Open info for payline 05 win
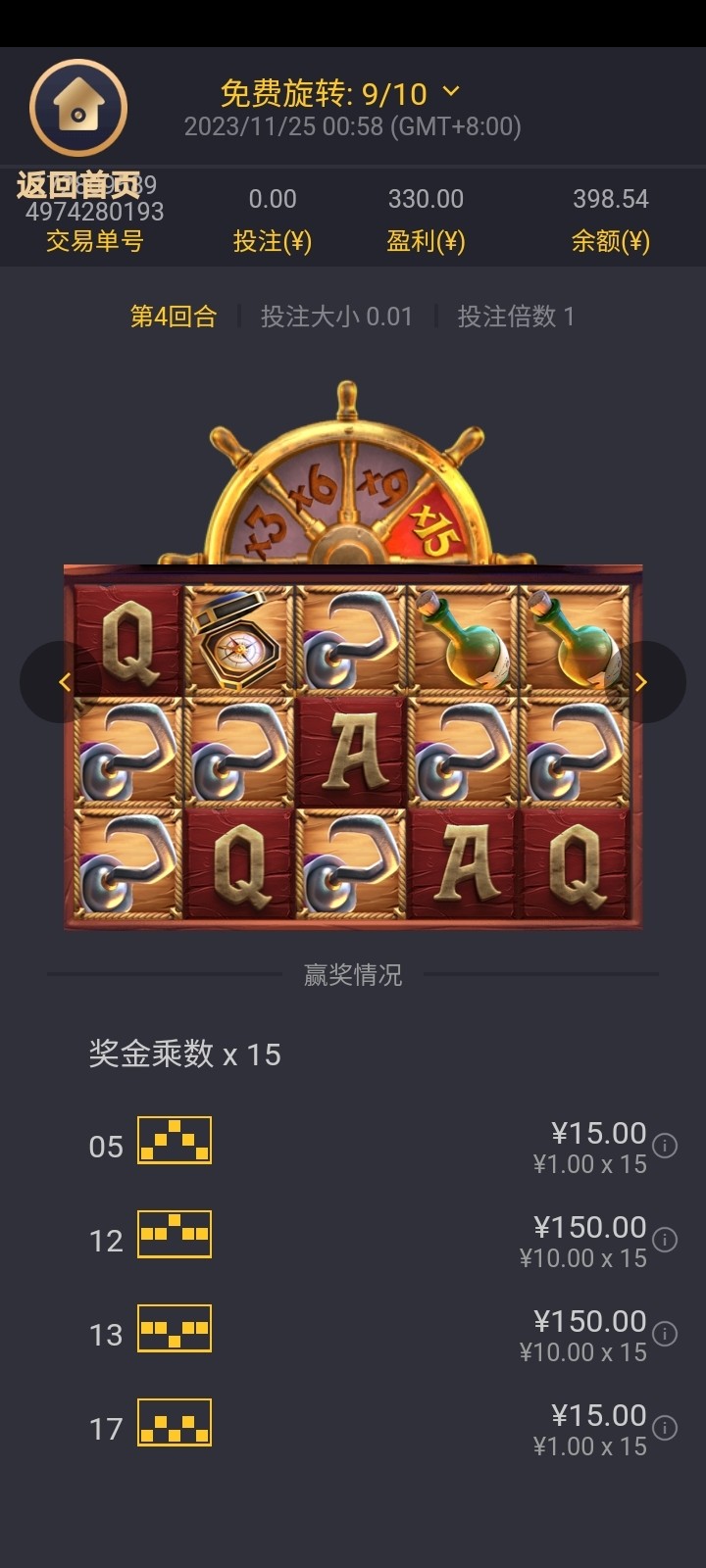706x1568 pixels. [665, 1146]
